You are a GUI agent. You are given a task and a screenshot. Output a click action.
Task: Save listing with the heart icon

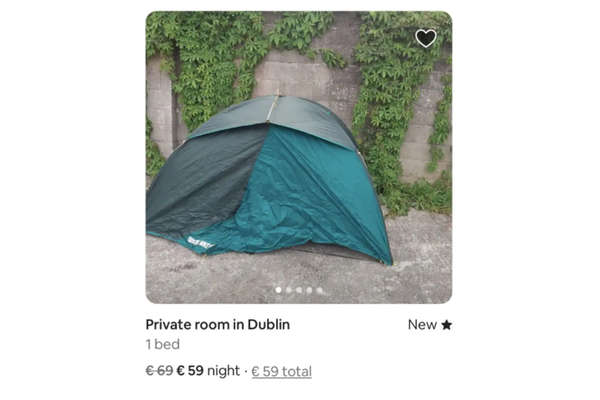point(426,38)
